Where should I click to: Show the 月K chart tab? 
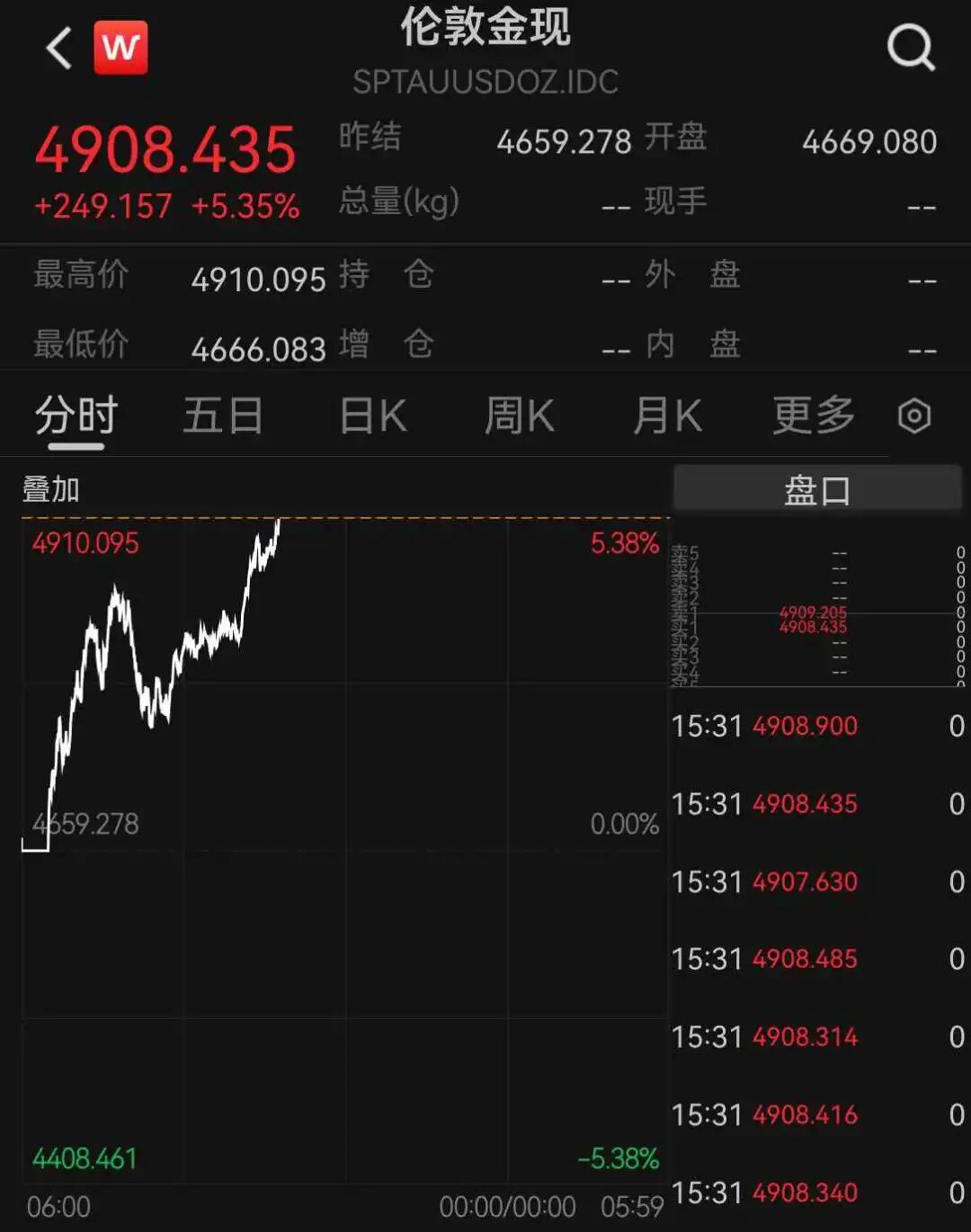pyautogui.click(x=667, y=416)
